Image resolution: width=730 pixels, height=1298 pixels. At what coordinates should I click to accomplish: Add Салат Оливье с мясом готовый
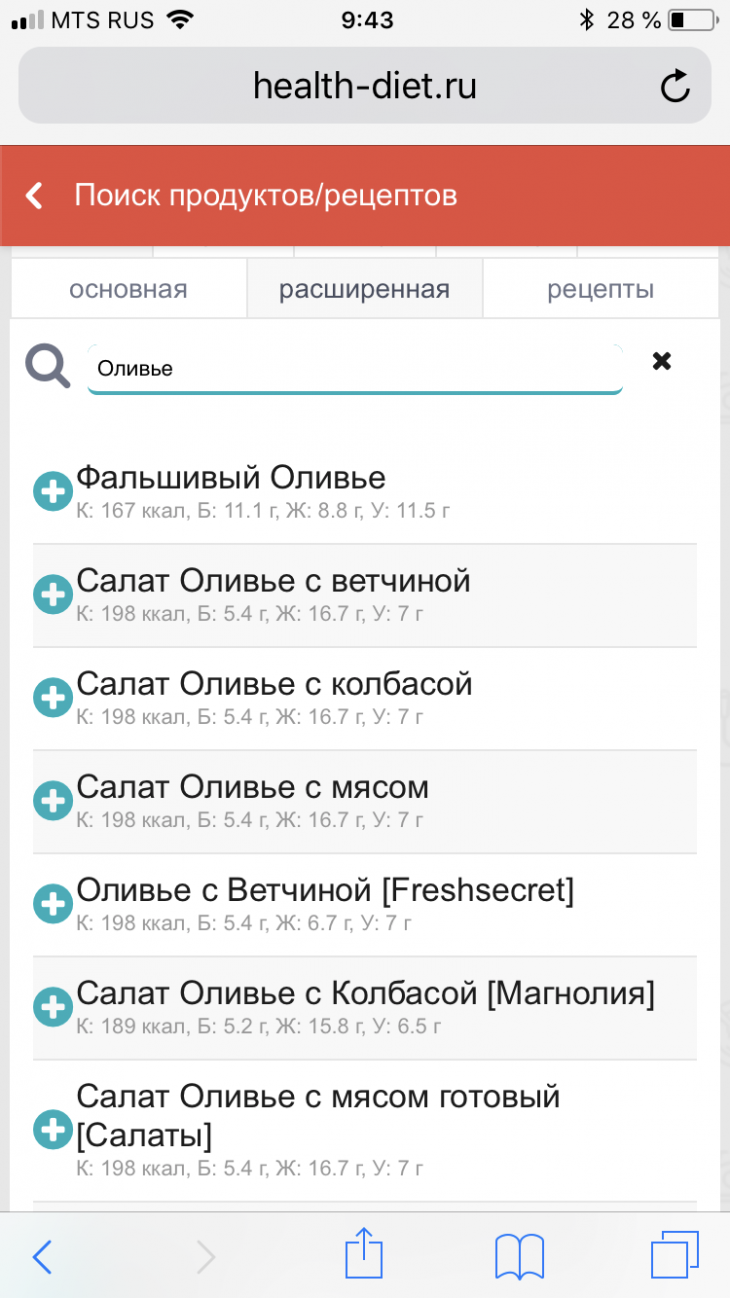(53, 1130)
